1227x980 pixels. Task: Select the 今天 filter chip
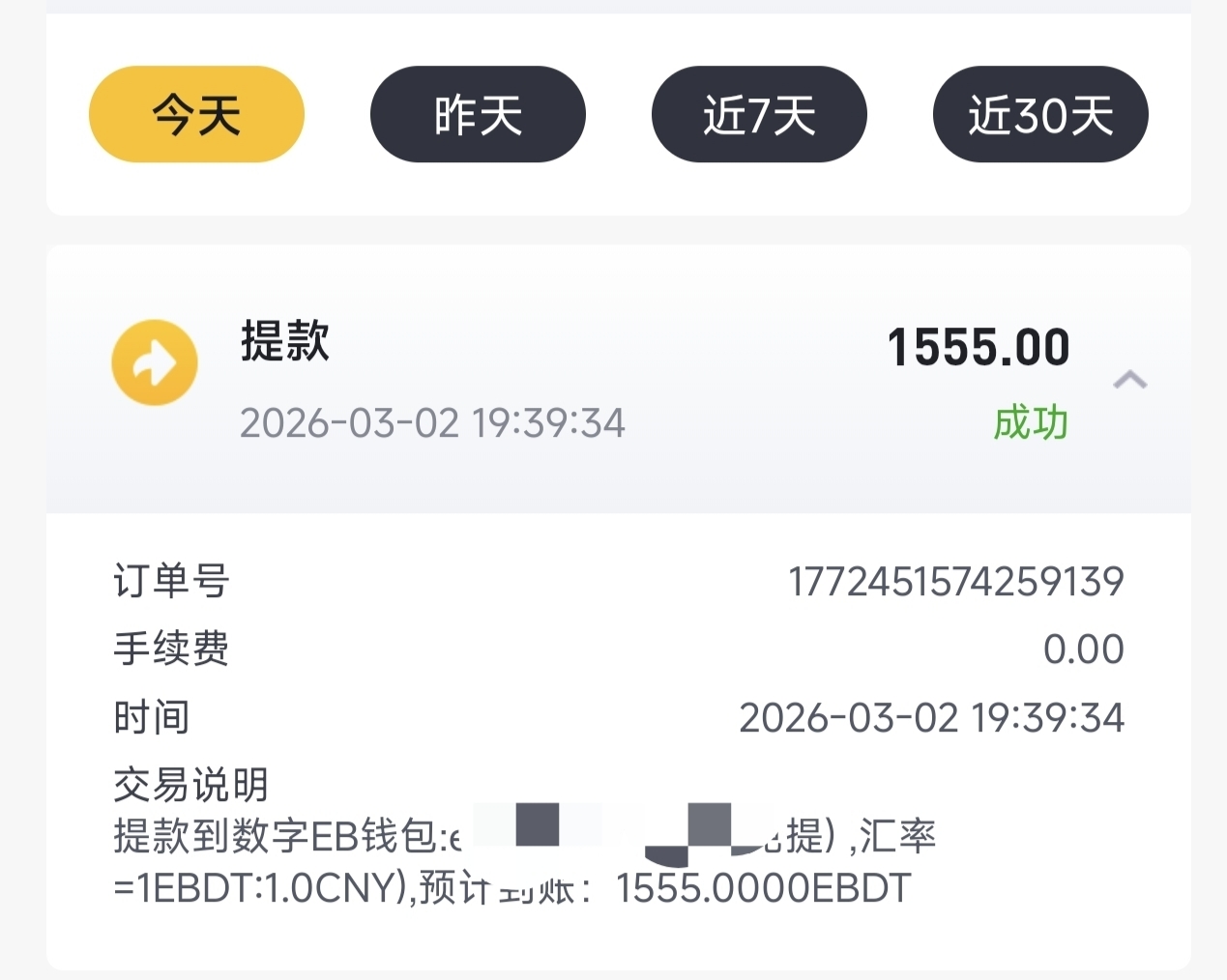(x=196, y=115)
